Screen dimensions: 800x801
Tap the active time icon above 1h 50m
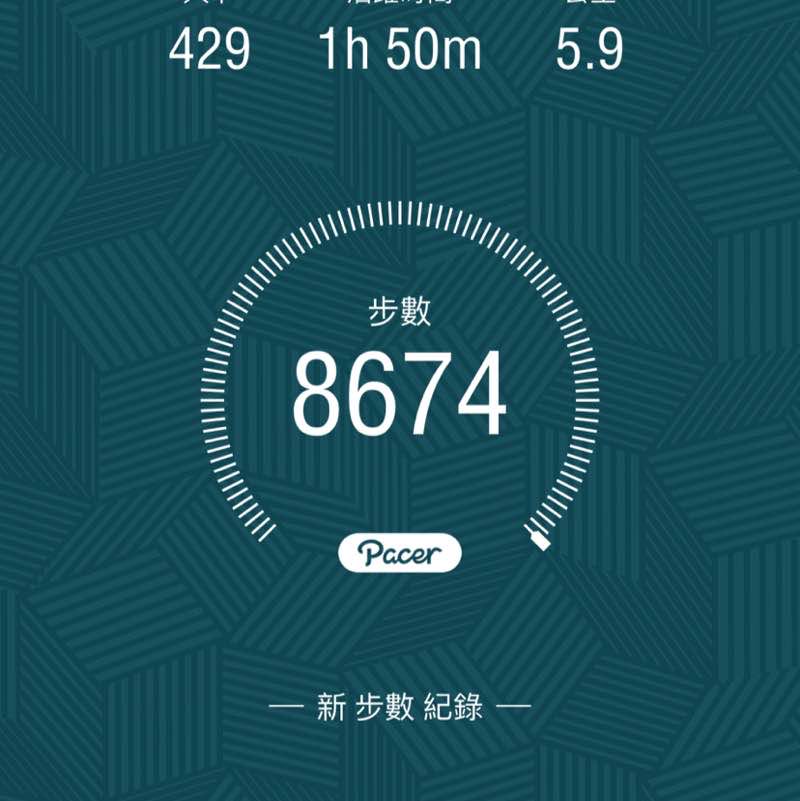[x=398, y=8]
